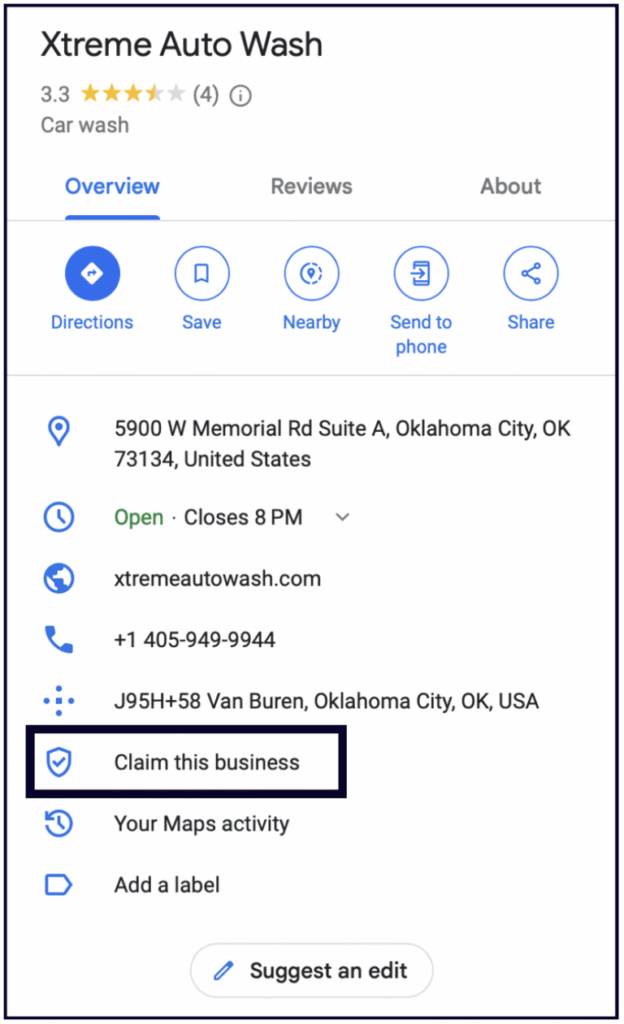Copy the 5900 W Memorial Rd address
This screenshot has height=1024, width=624.
pos(342,444)
